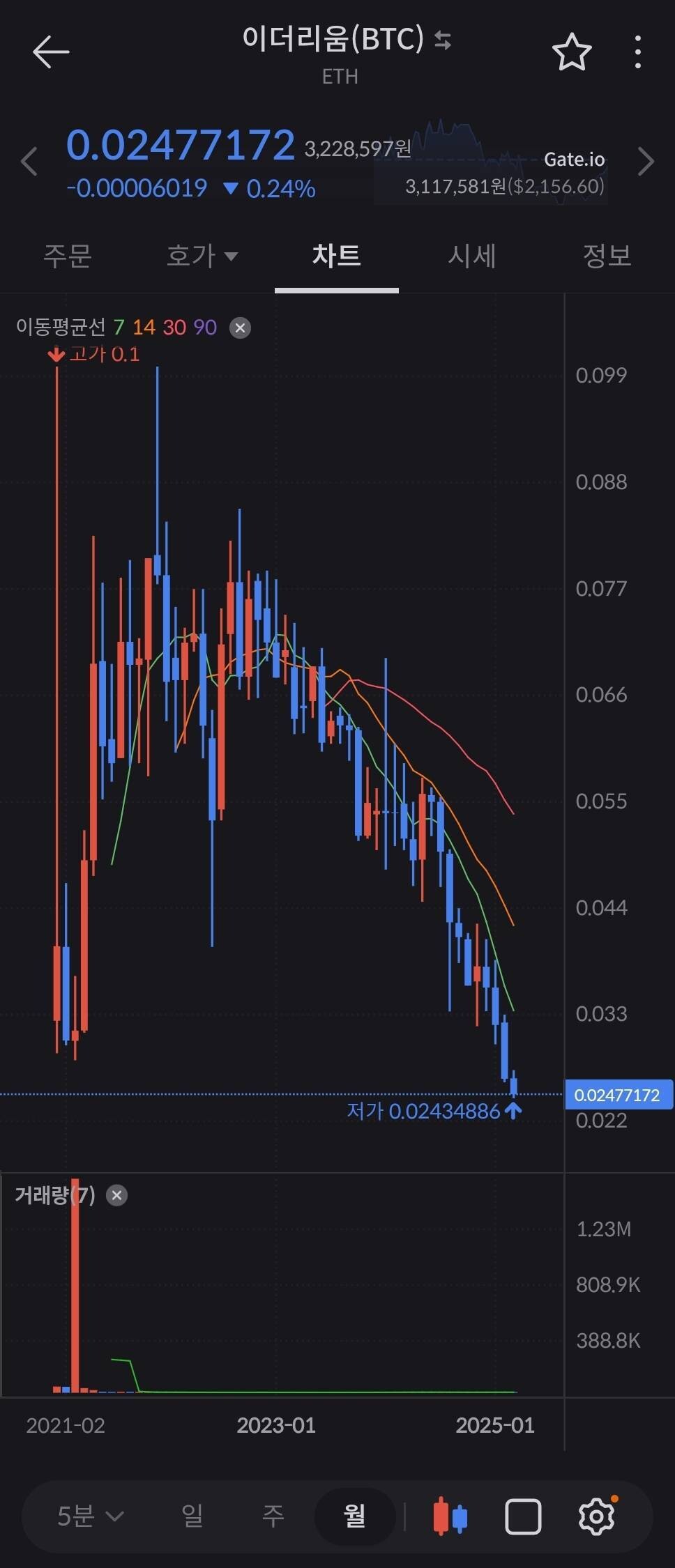Open the 정보 tab

pyautogui.click(x=607, y=256)
